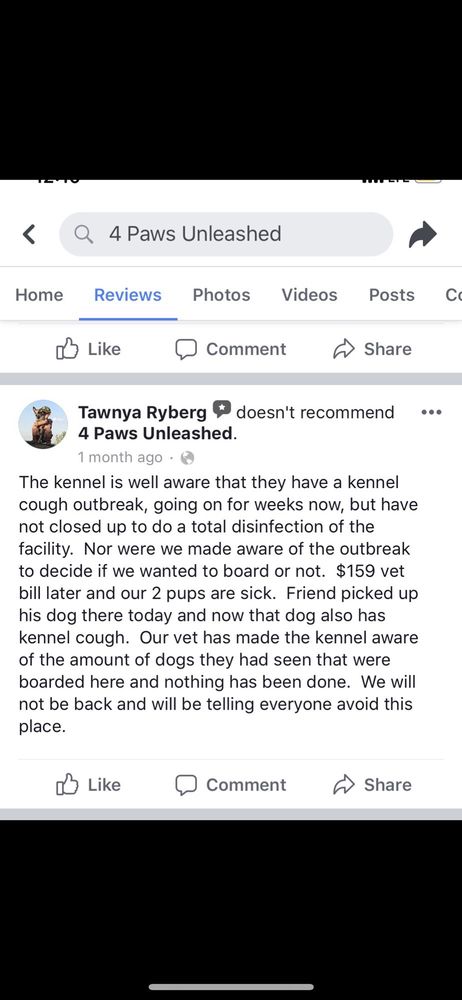Screen dimensions: 462x1000
Task: Open the 4 Paws Unleashed search box
Action: (x=226, y=234)
